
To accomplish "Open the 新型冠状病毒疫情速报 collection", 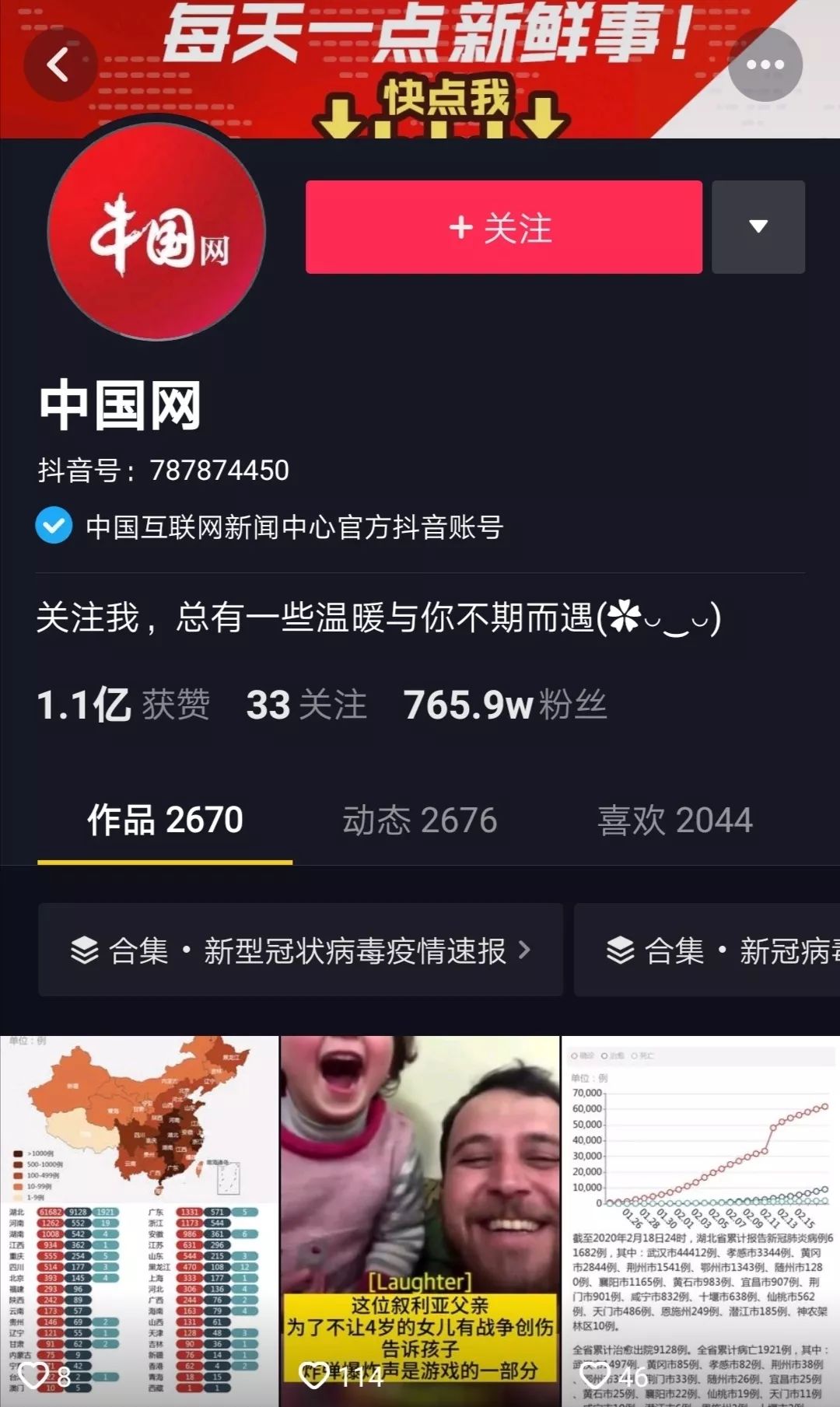I will [x=300, y=950].
